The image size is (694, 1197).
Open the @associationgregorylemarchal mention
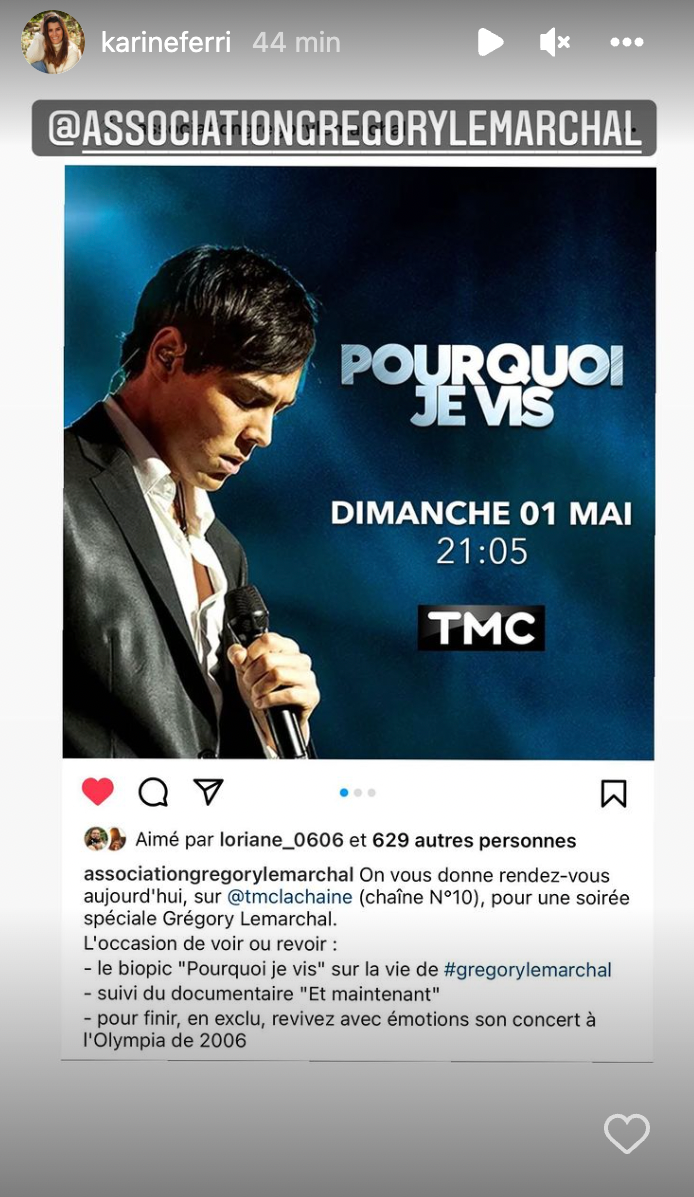[x=344, y=128]
